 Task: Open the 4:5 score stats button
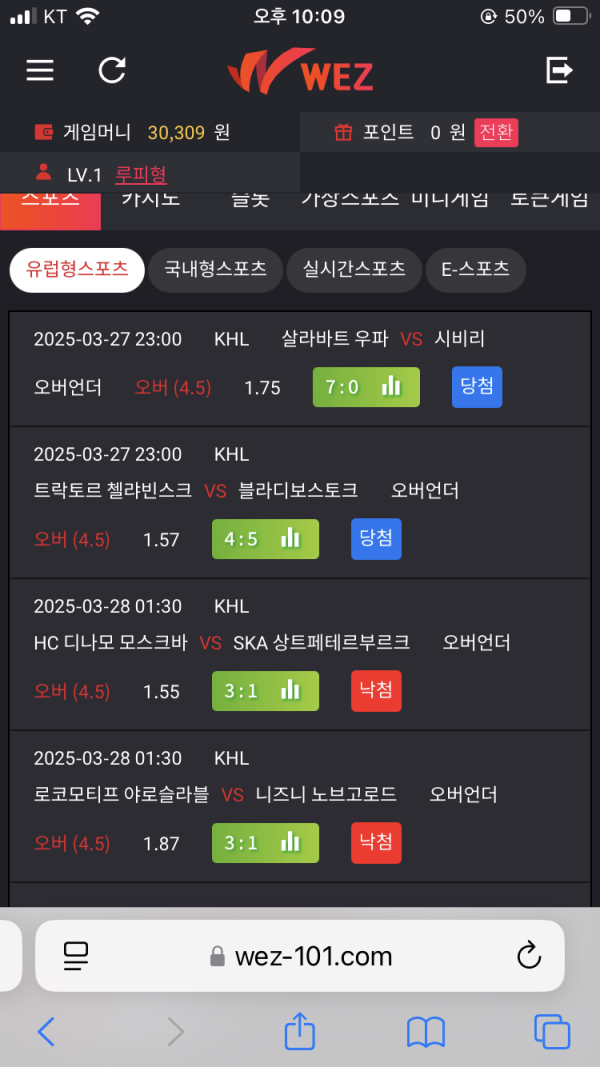(x=265, y=539)
